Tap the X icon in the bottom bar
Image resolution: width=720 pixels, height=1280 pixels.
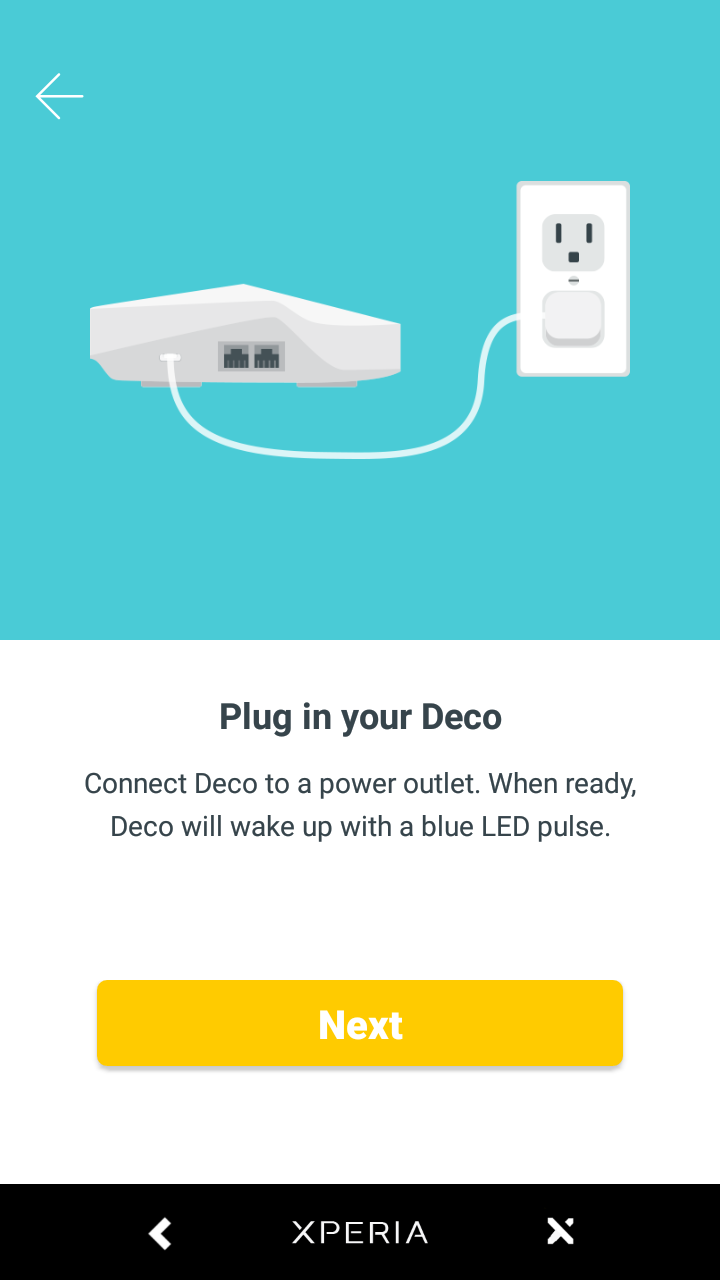coord(560,1232)
